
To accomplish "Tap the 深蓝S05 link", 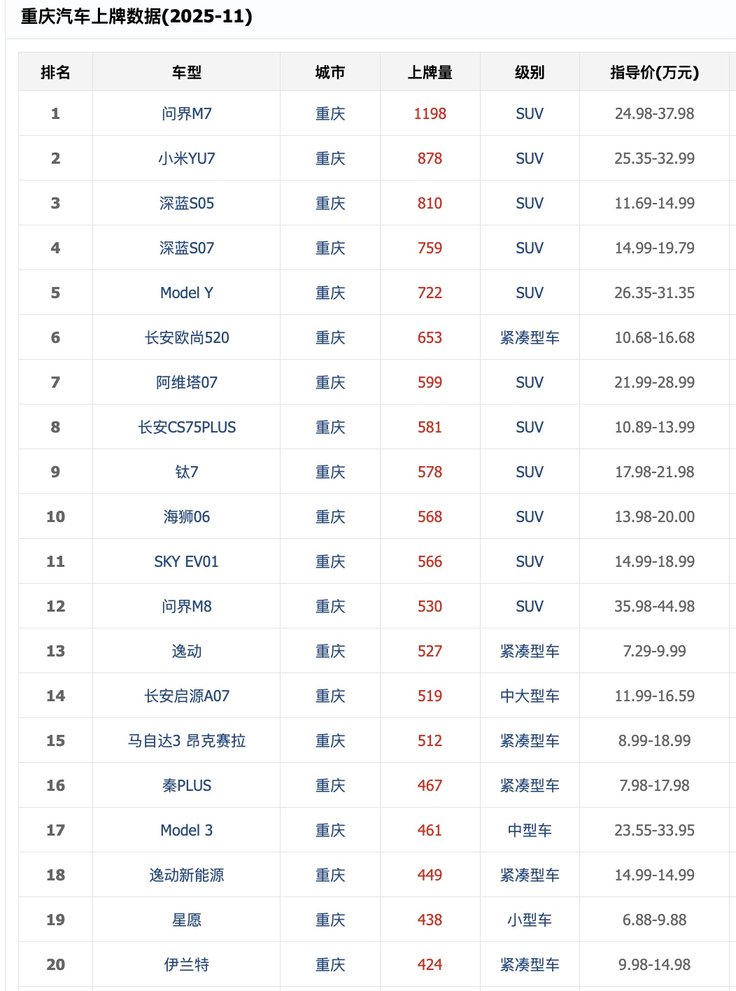I will pos(186,204).
